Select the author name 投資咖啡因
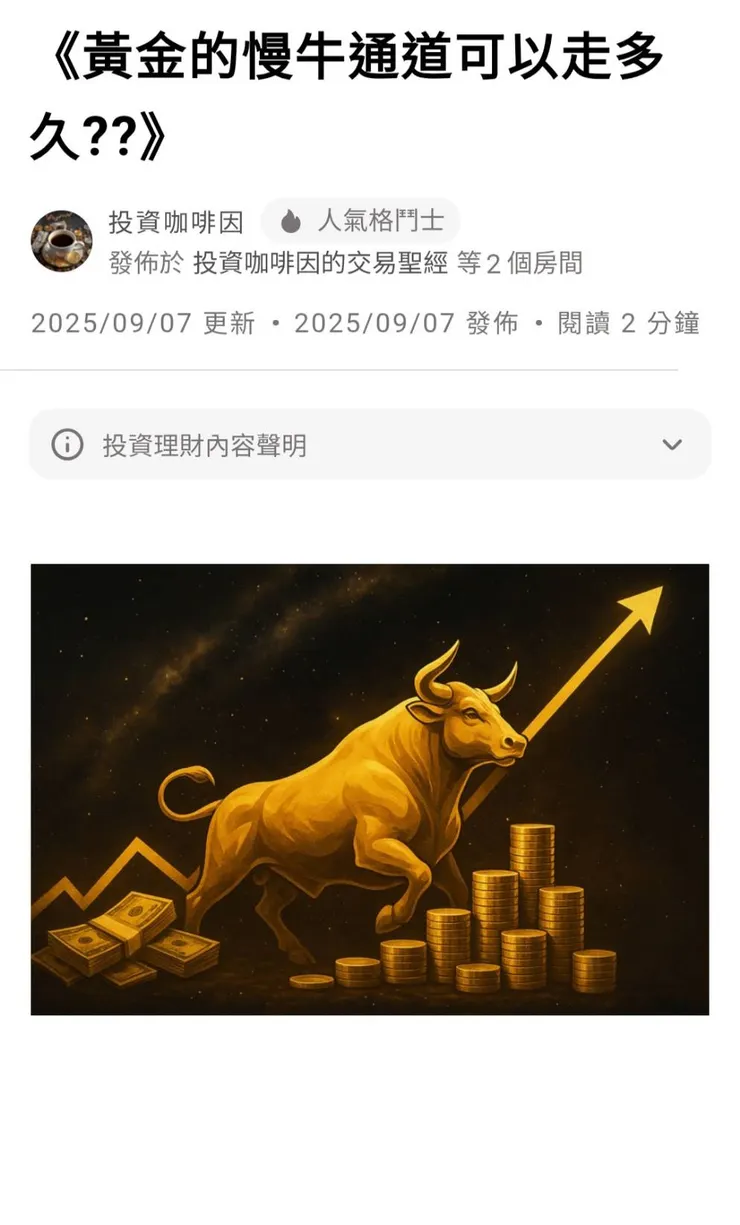 pyautogui.click(x=175, y=220)
